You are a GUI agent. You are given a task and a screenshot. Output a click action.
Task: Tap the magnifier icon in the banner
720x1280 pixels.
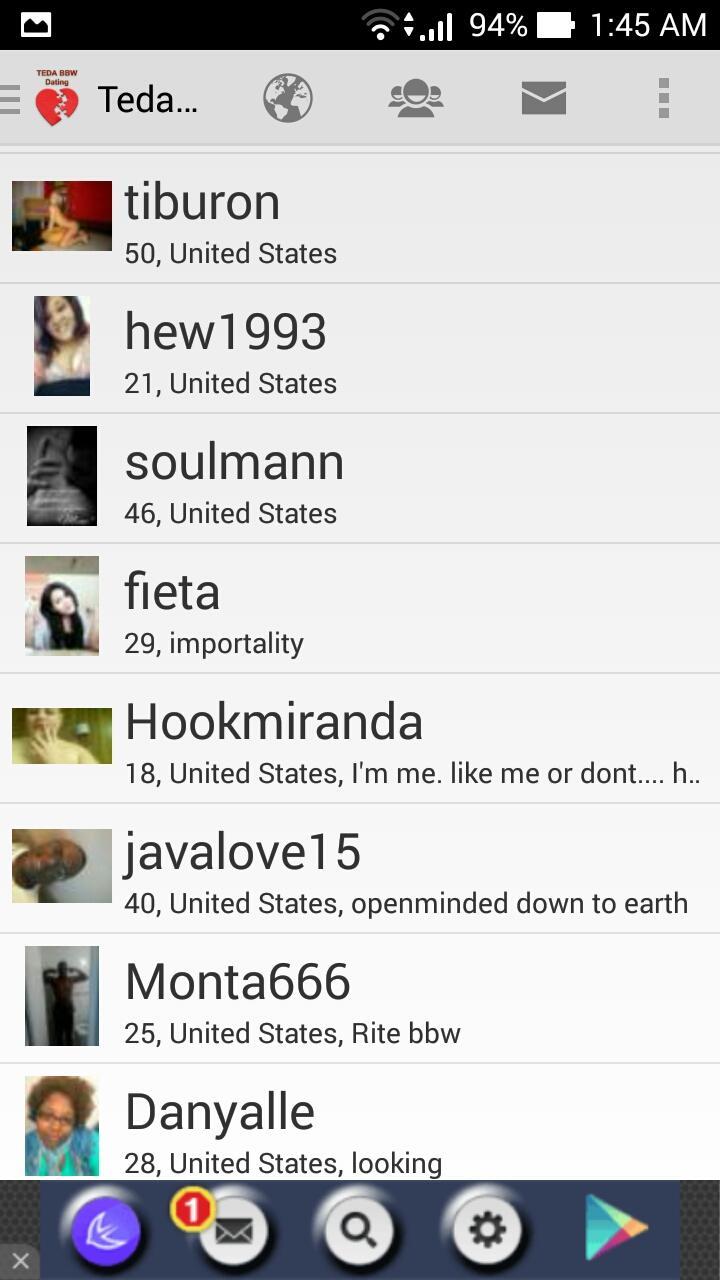pos(358,1230)
